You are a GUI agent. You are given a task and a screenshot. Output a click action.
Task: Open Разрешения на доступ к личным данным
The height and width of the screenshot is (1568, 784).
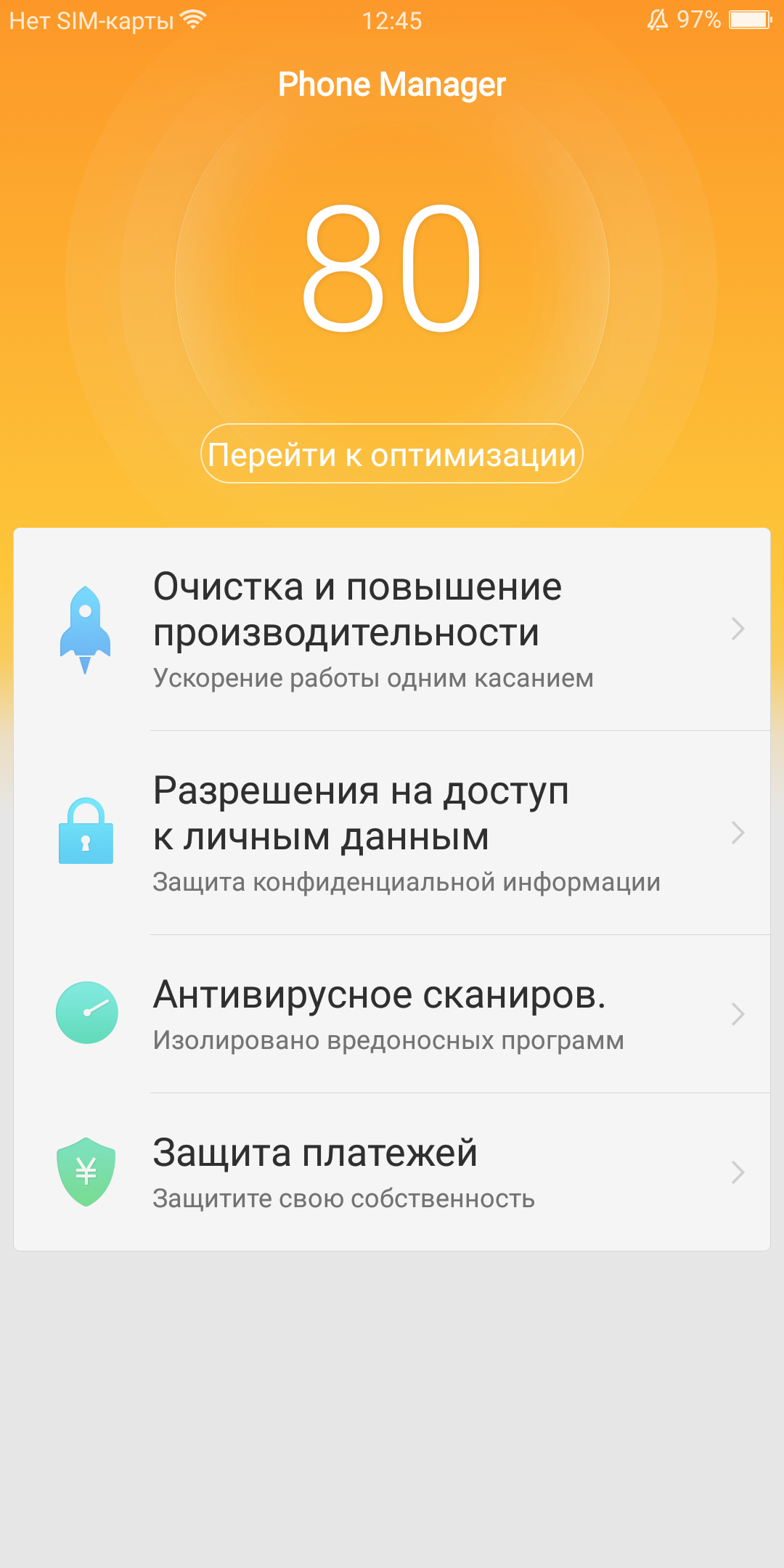pyautogui.click(x=392, y=833)
